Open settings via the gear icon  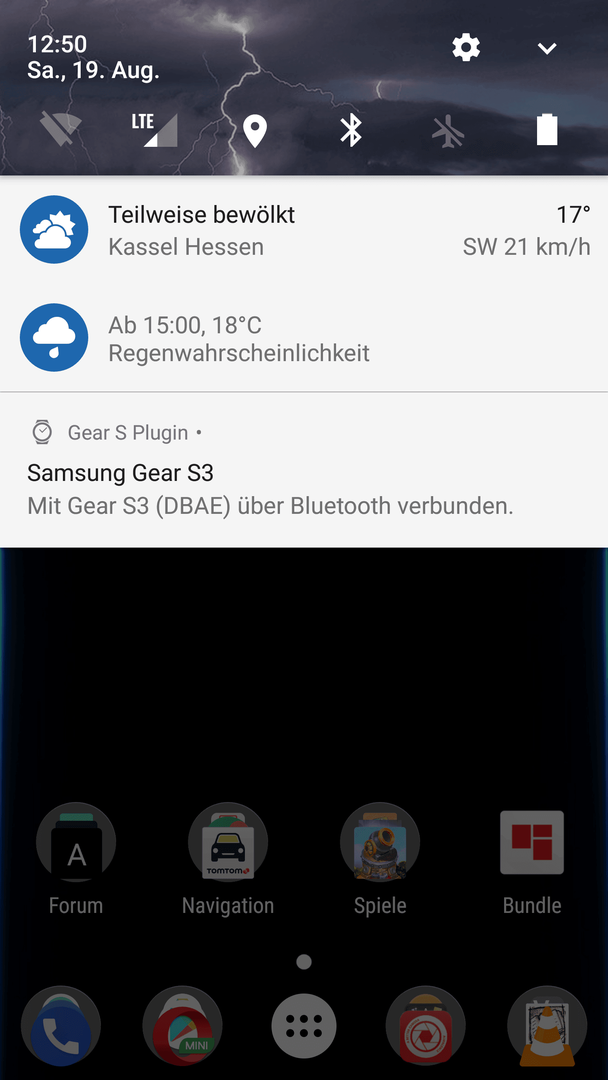click(466, 47)
